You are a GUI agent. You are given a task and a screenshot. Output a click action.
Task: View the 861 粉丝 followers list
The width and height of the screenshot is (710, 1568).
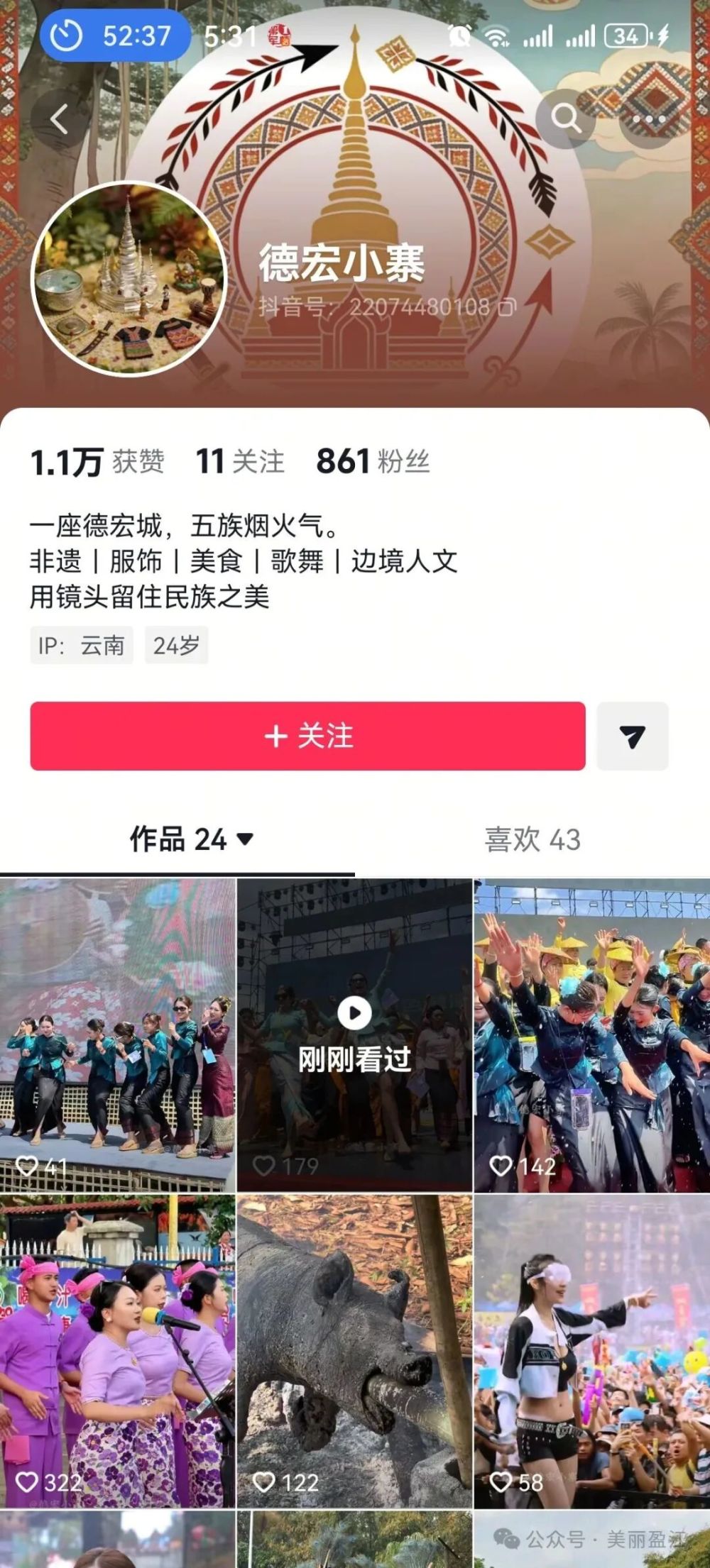(373, 461)
